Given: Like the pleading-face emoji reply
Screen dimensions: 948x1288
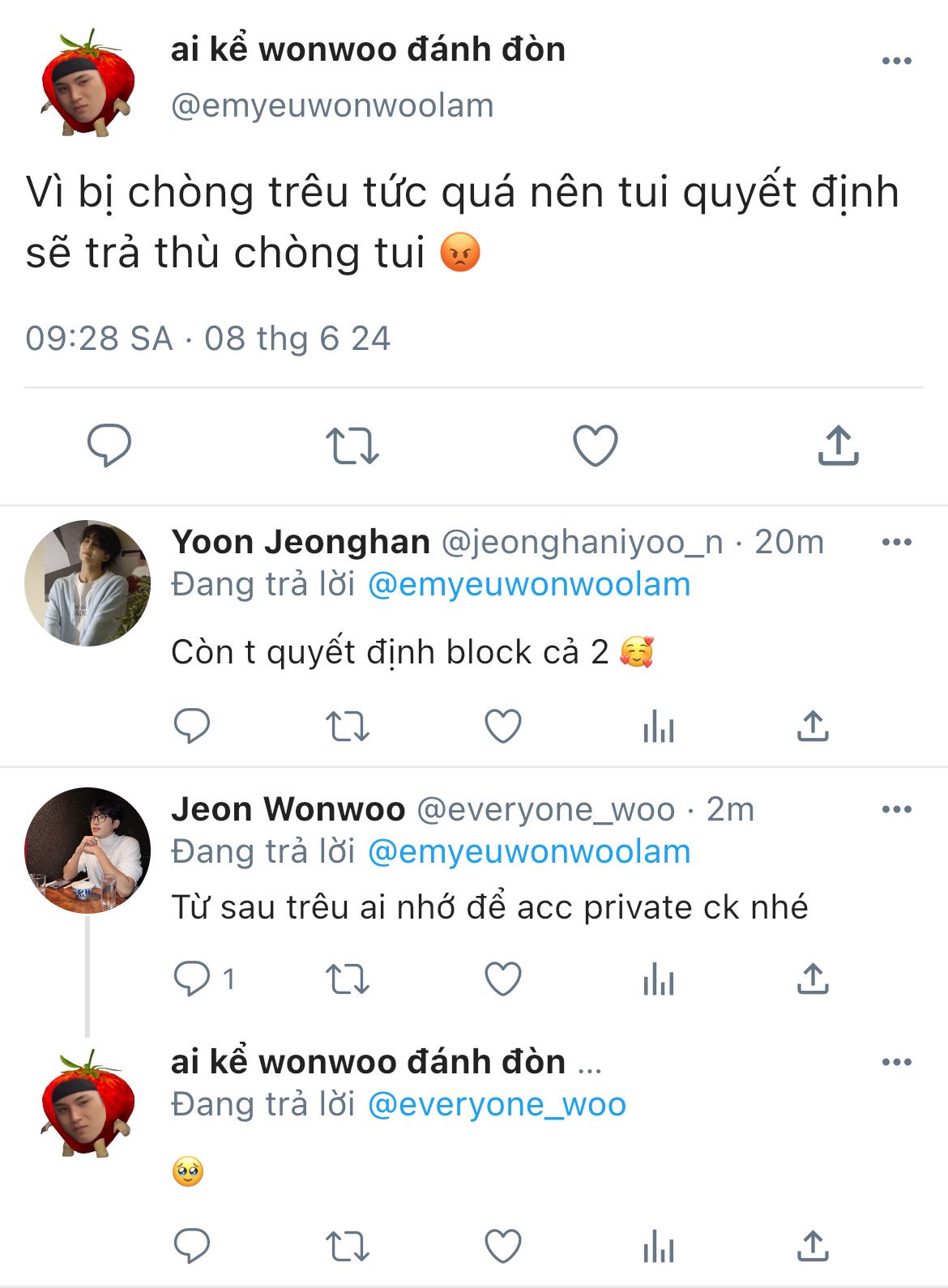Looking at the screenshot, I should point(503,1247).
